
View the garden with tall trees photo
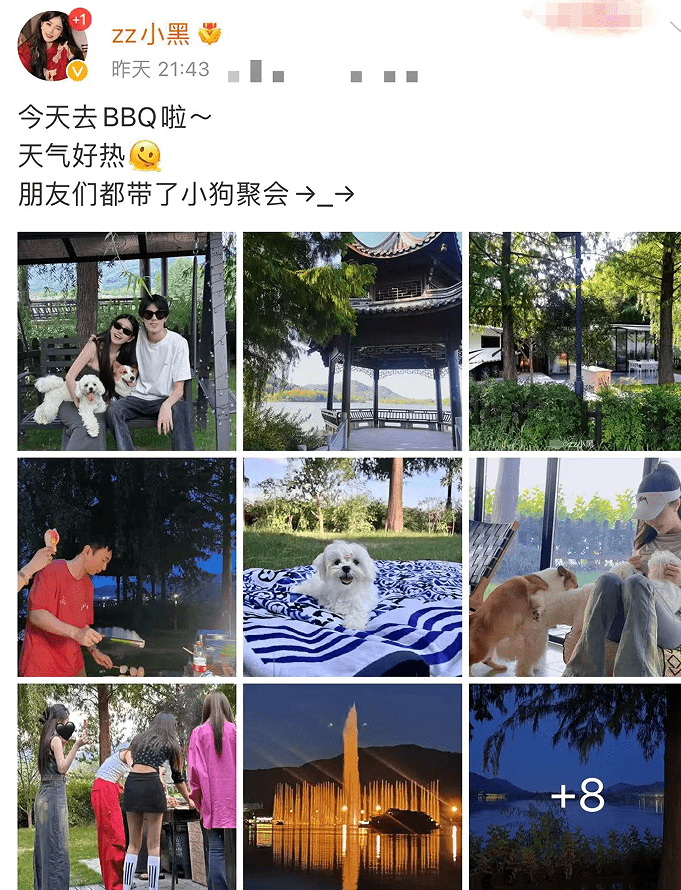(x=575, y=341)
